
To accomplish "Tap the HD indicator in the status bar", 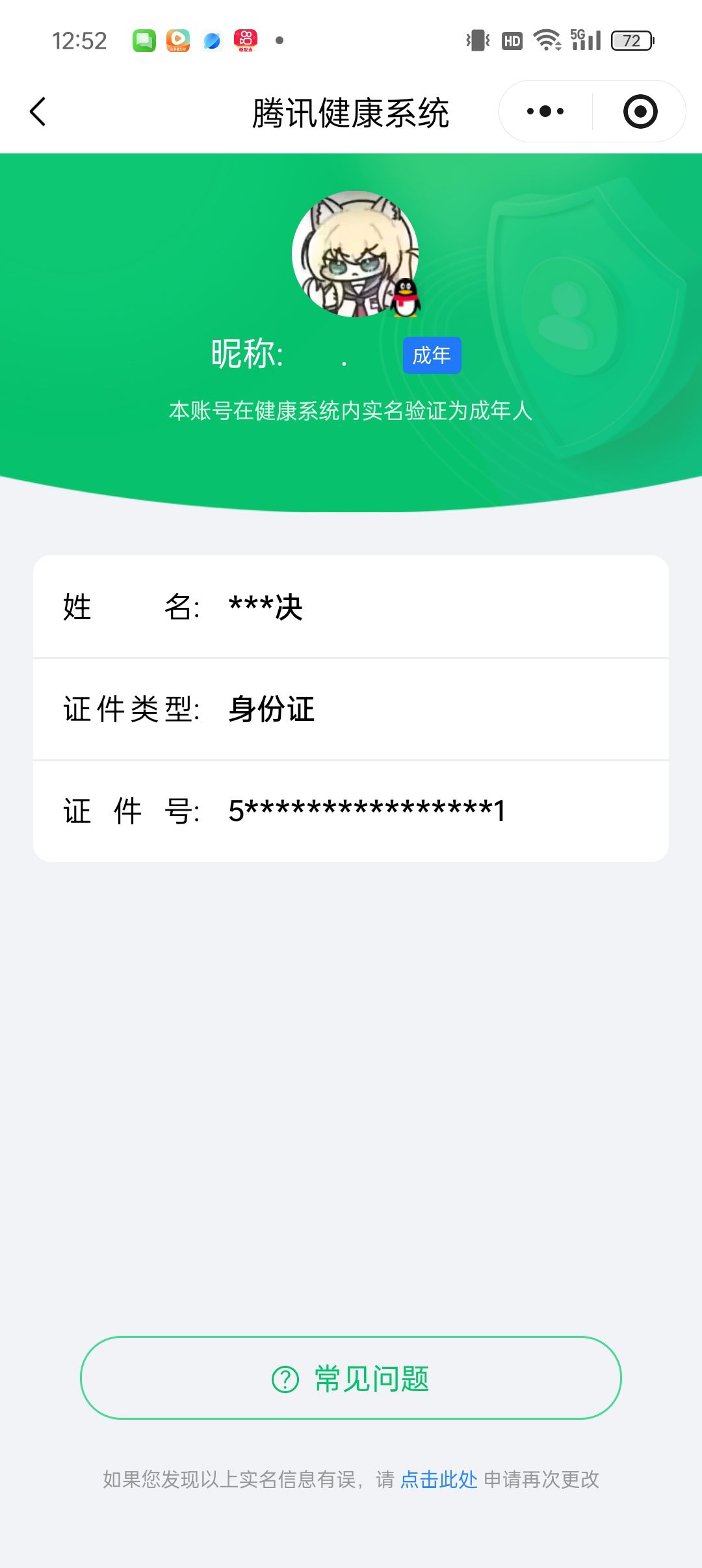I will 511,40.
